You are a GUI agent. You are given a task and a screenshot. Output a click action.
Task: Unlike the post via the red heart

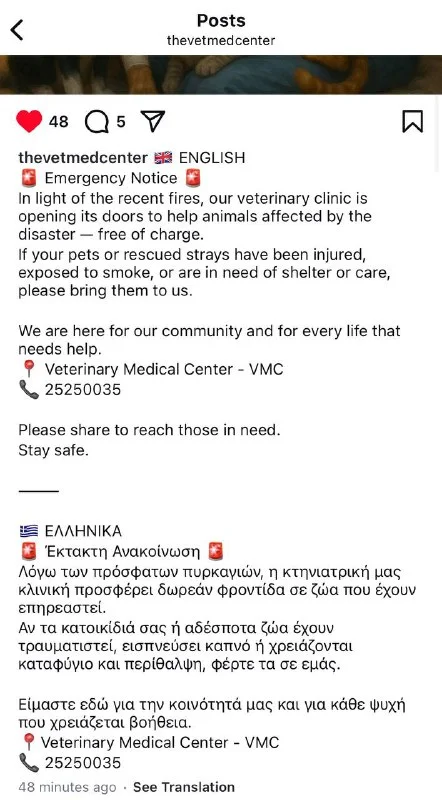coord(29,121)
